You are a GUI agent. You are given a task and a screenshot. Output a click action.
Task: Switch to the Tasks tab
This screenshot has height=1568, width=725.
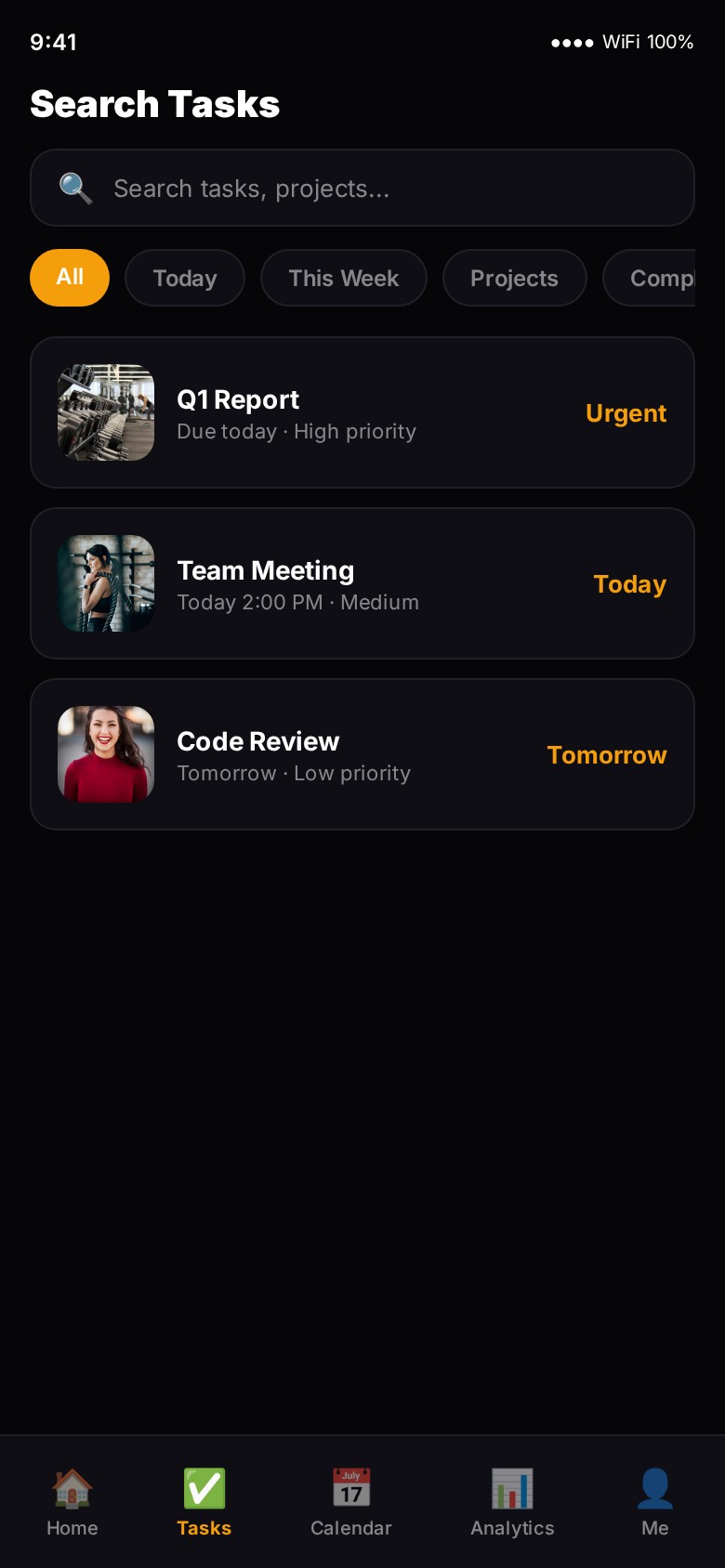204,1501
